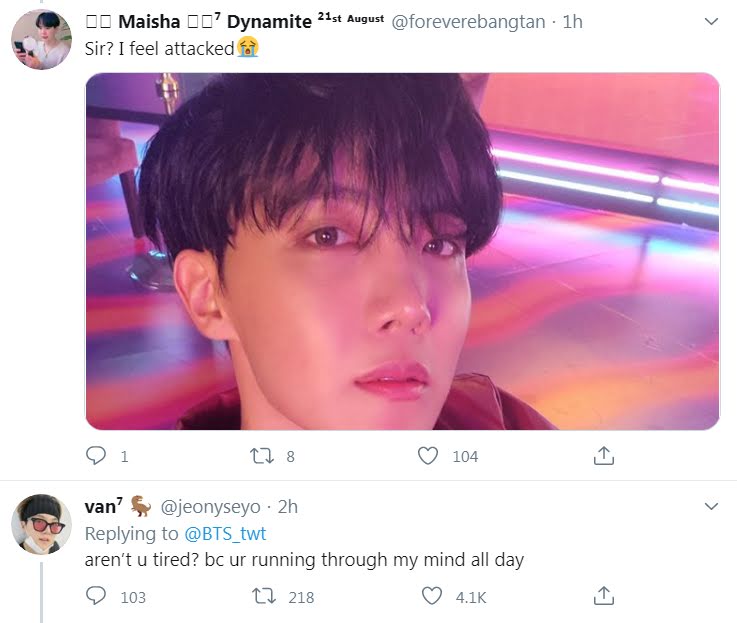
Task: Reply to Maisha's tweet
Action: pyautogui.click(x=97, y=456)
